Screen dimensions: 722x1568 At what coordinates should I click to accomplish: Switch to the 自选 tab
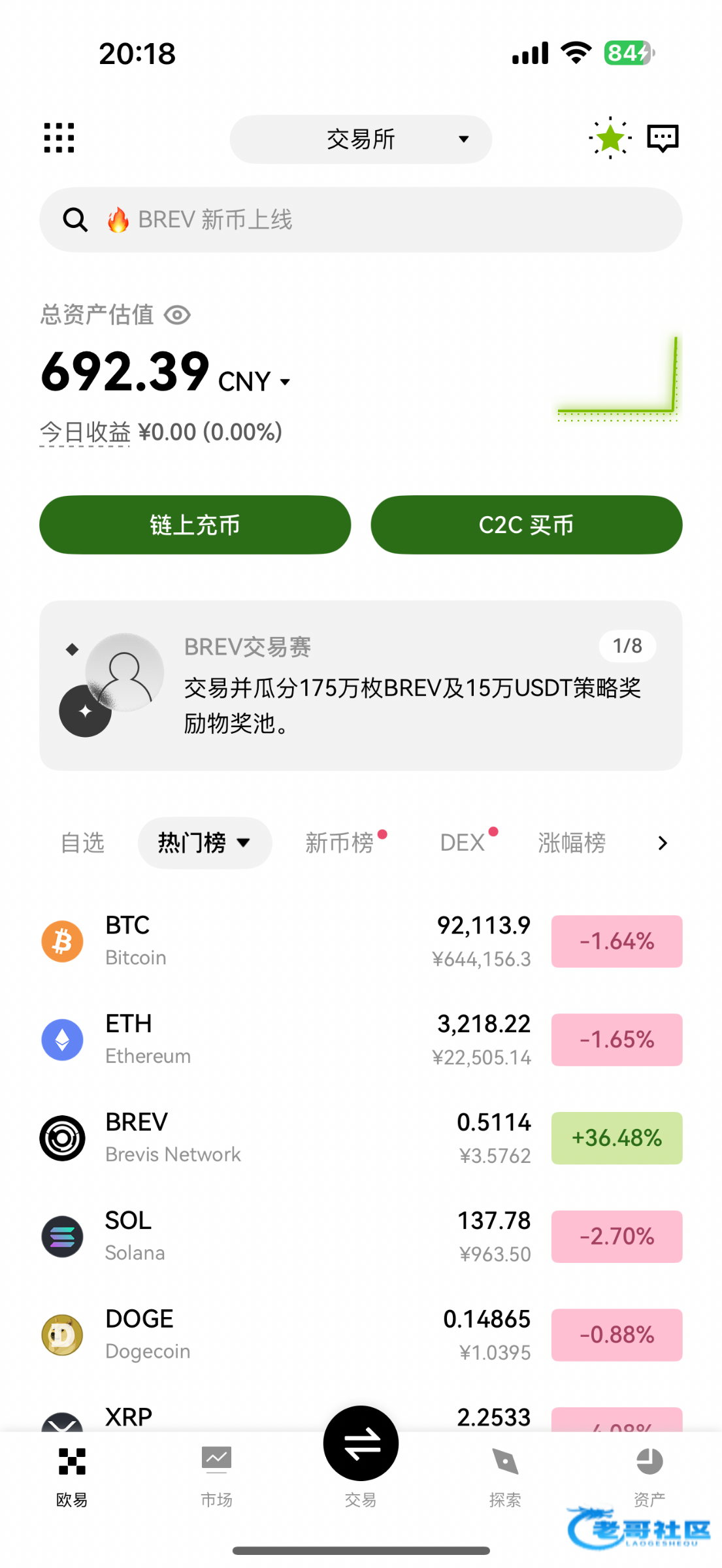(x=82, y=843)
